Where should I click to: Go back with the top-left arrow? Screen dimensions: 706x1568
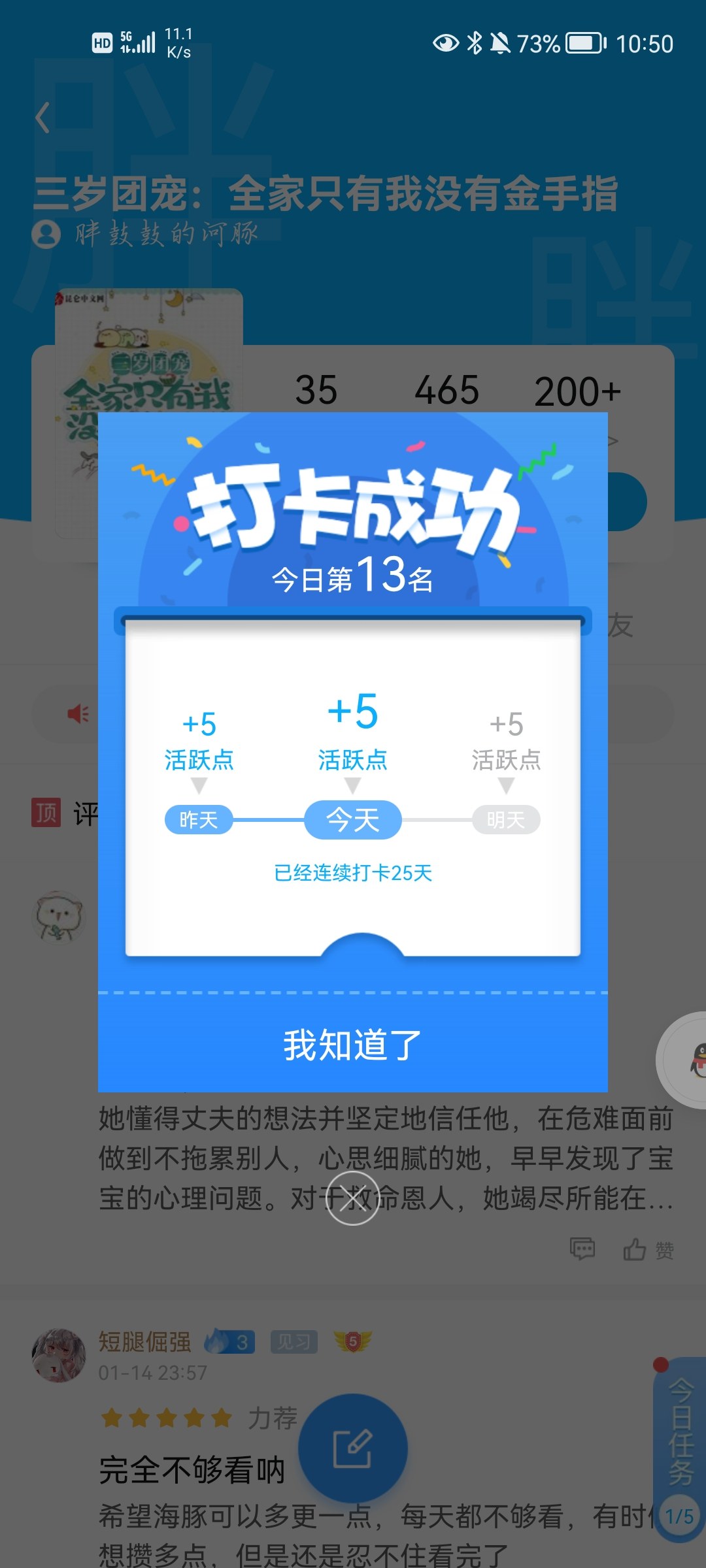[43, 118]
